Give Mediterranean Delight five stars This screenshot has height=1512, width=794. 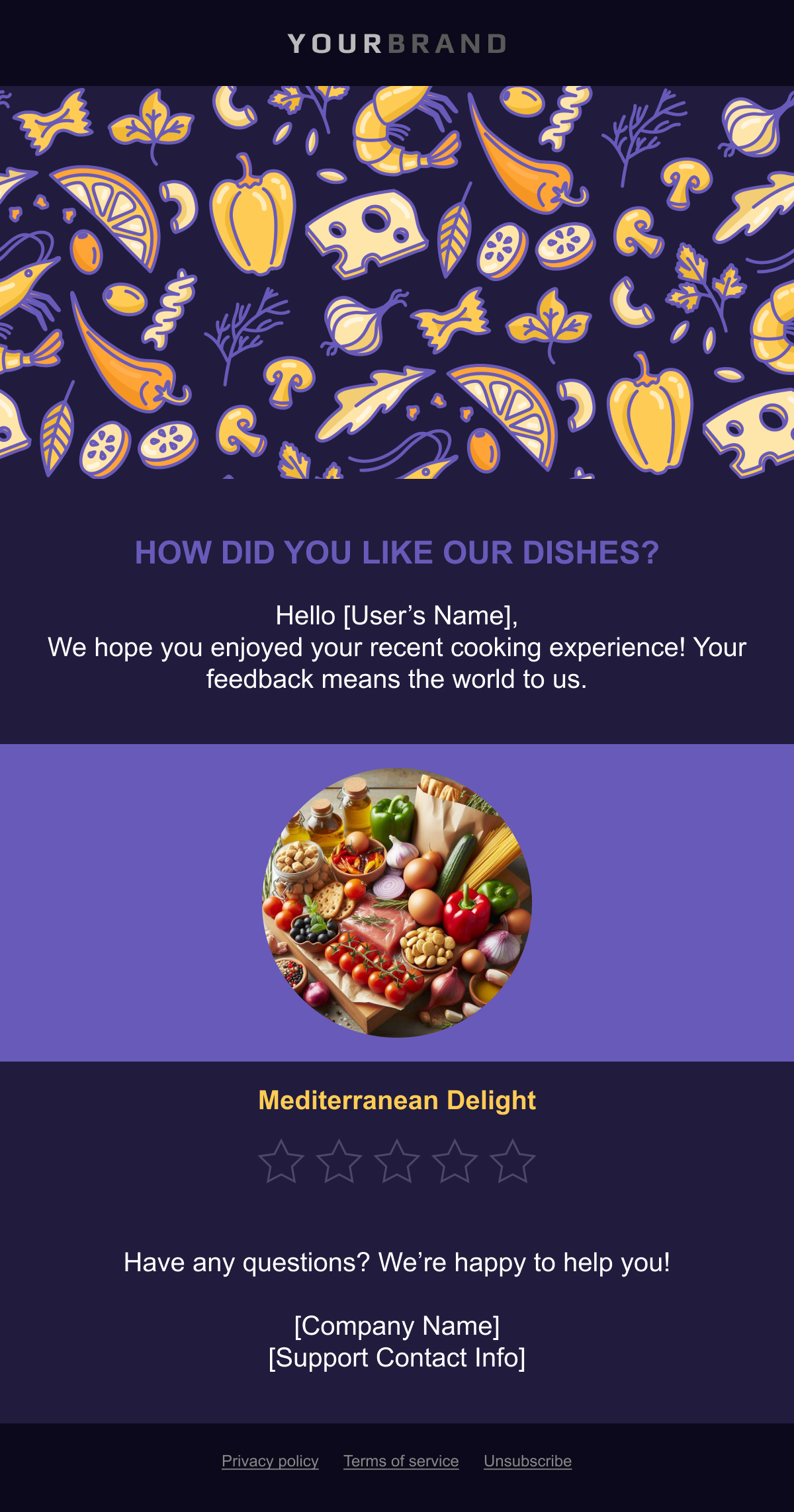(x=513, y=1162)
